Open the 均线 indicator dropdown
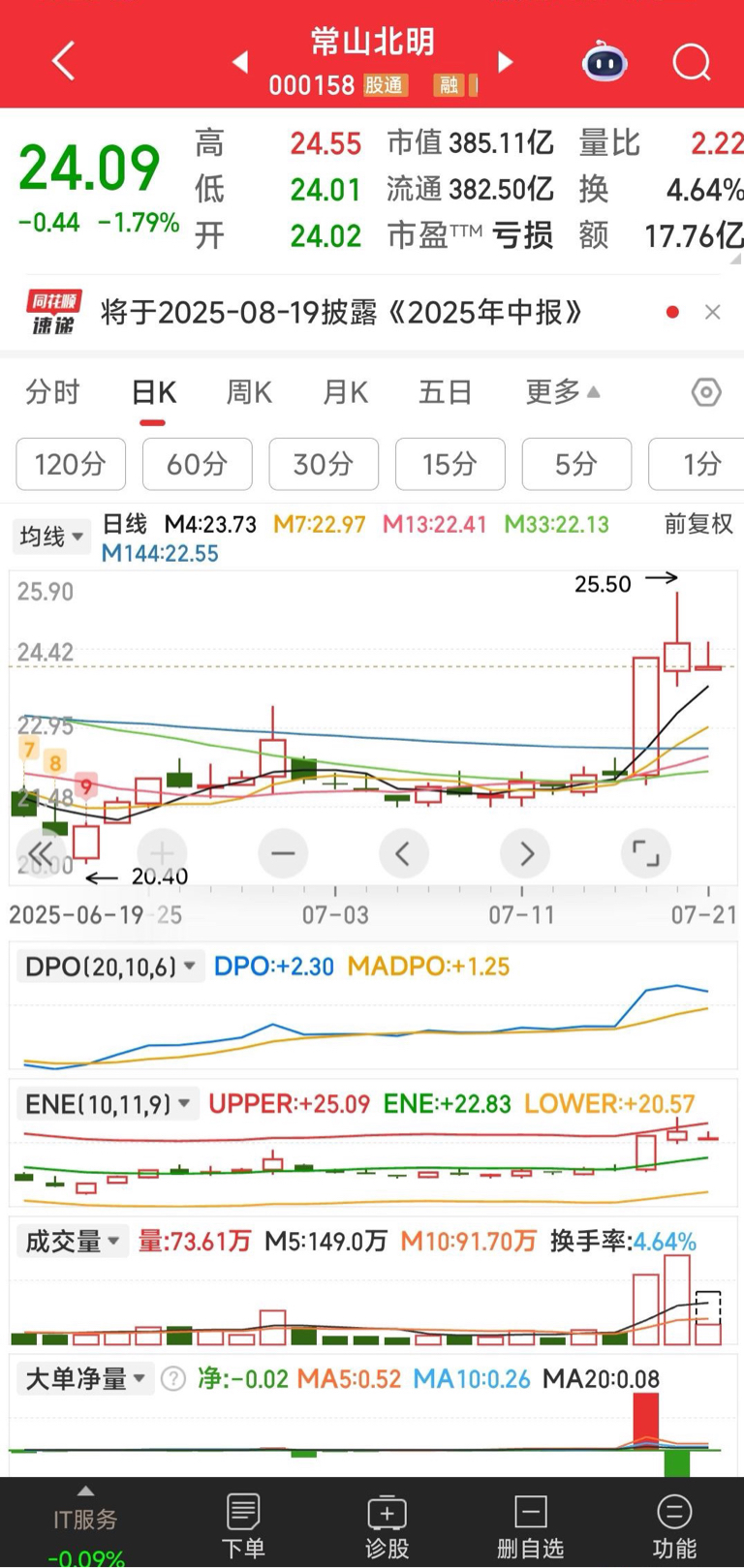This screenshot has width=744, height=1568. [51, 536]
